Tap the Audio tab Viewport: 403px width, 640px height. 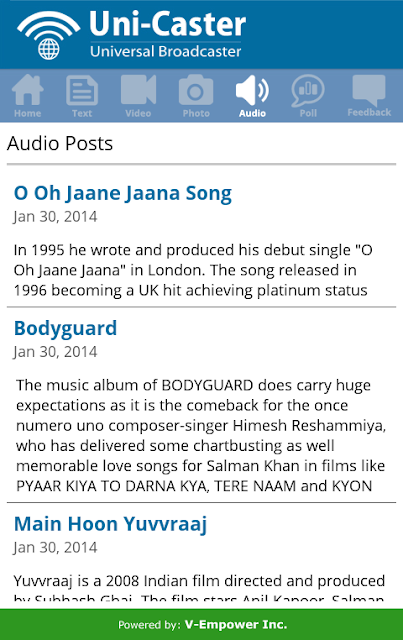(252, 96)
